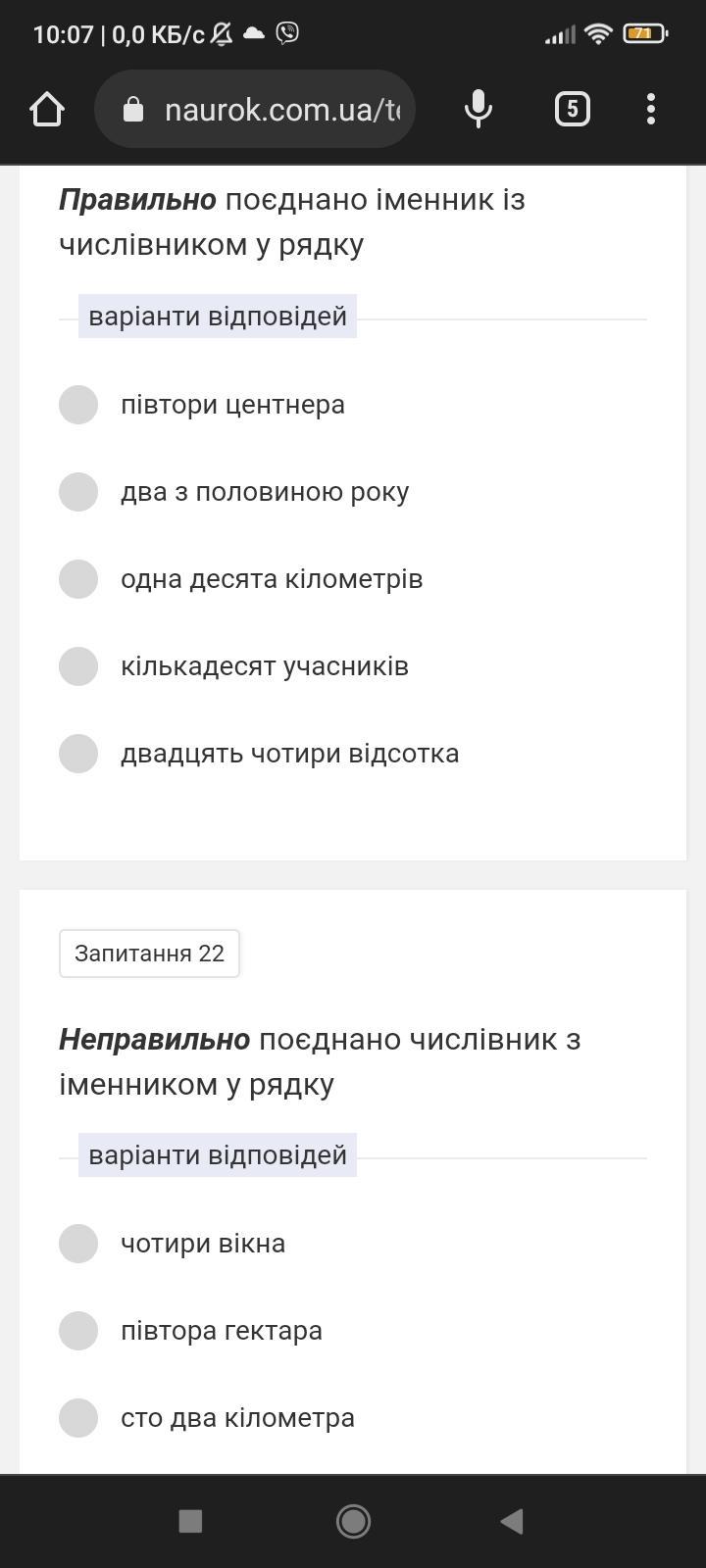Tap the system back button
Image resolution: width=706 pixels, height=1568 pixels.
click(x=512, y=1521)
